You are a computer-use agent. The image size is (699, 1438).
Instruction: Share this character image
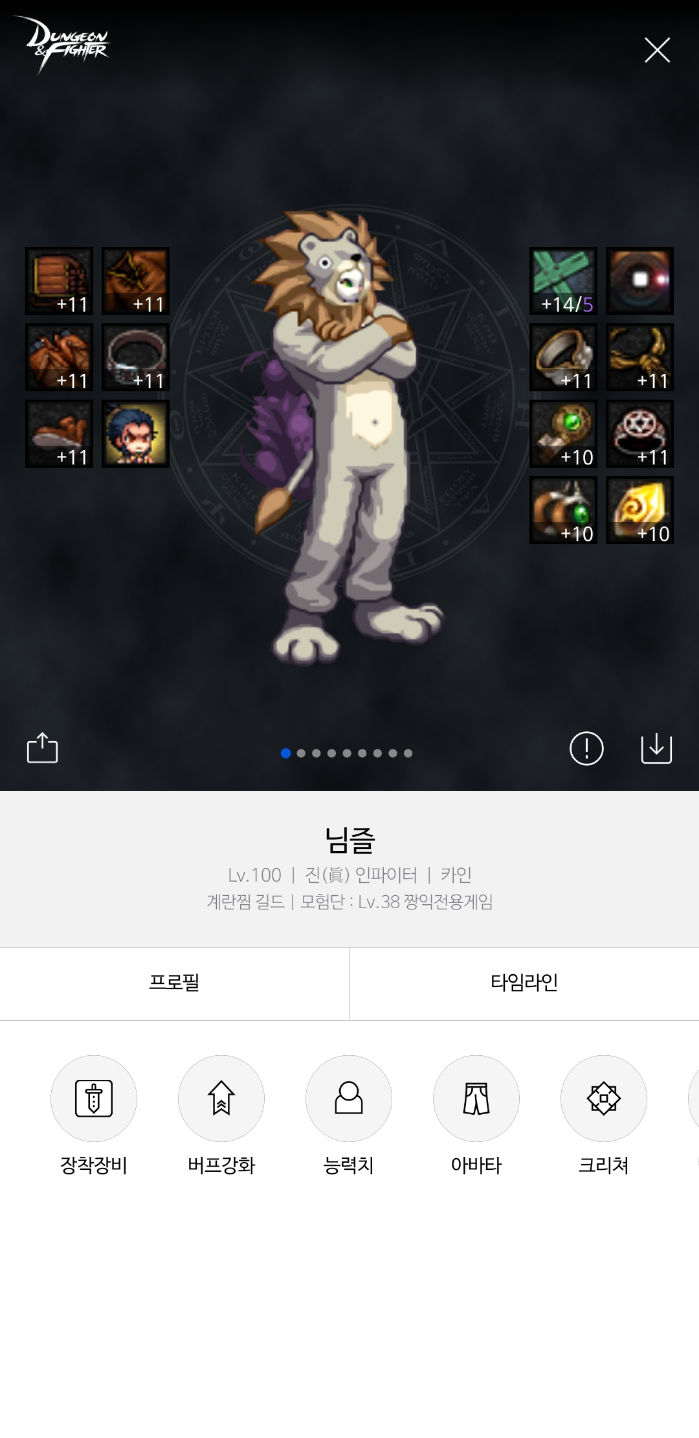(x=42, y=748)
